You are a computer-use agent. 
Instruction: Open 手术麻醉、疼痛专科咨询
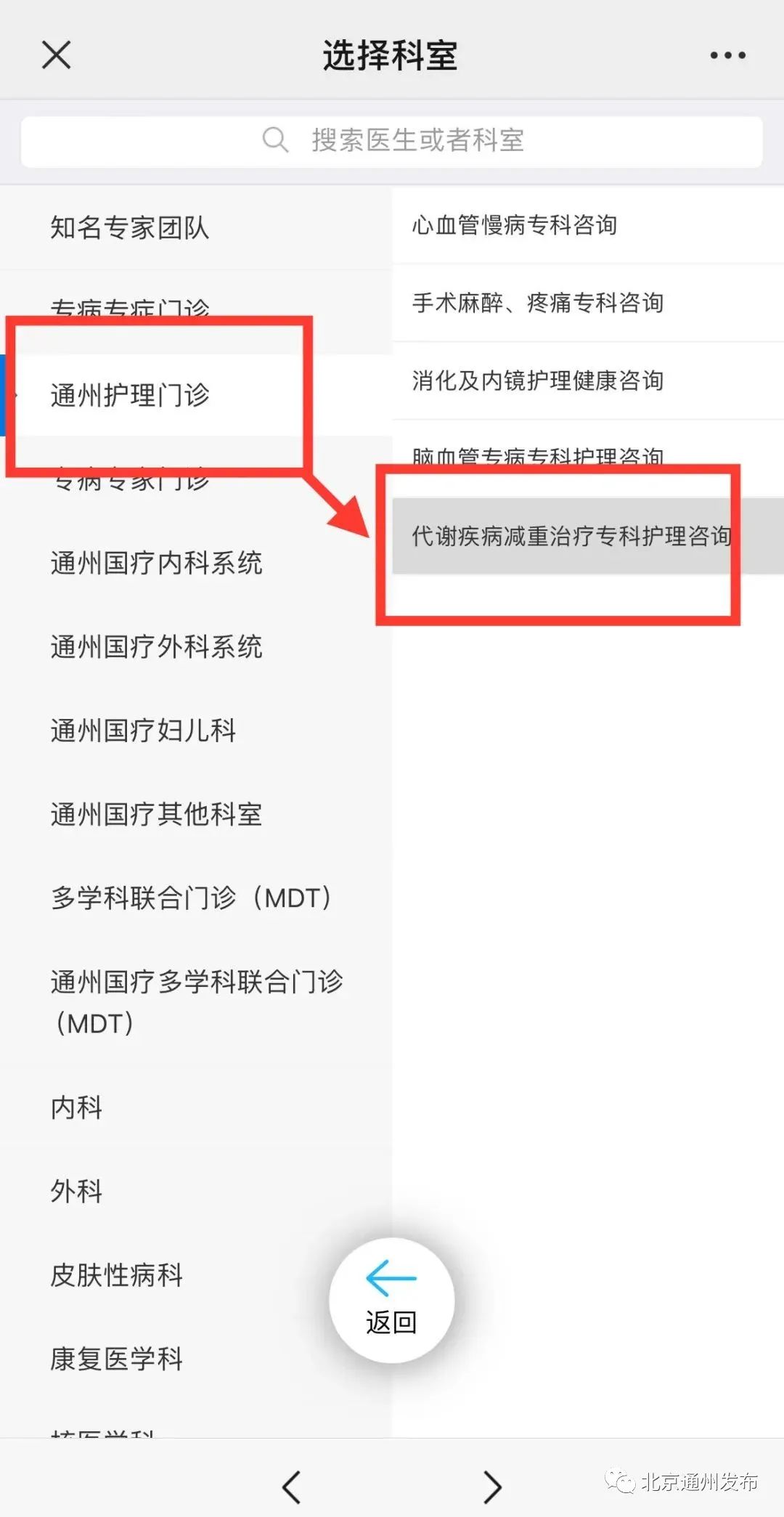click(588, 304)
